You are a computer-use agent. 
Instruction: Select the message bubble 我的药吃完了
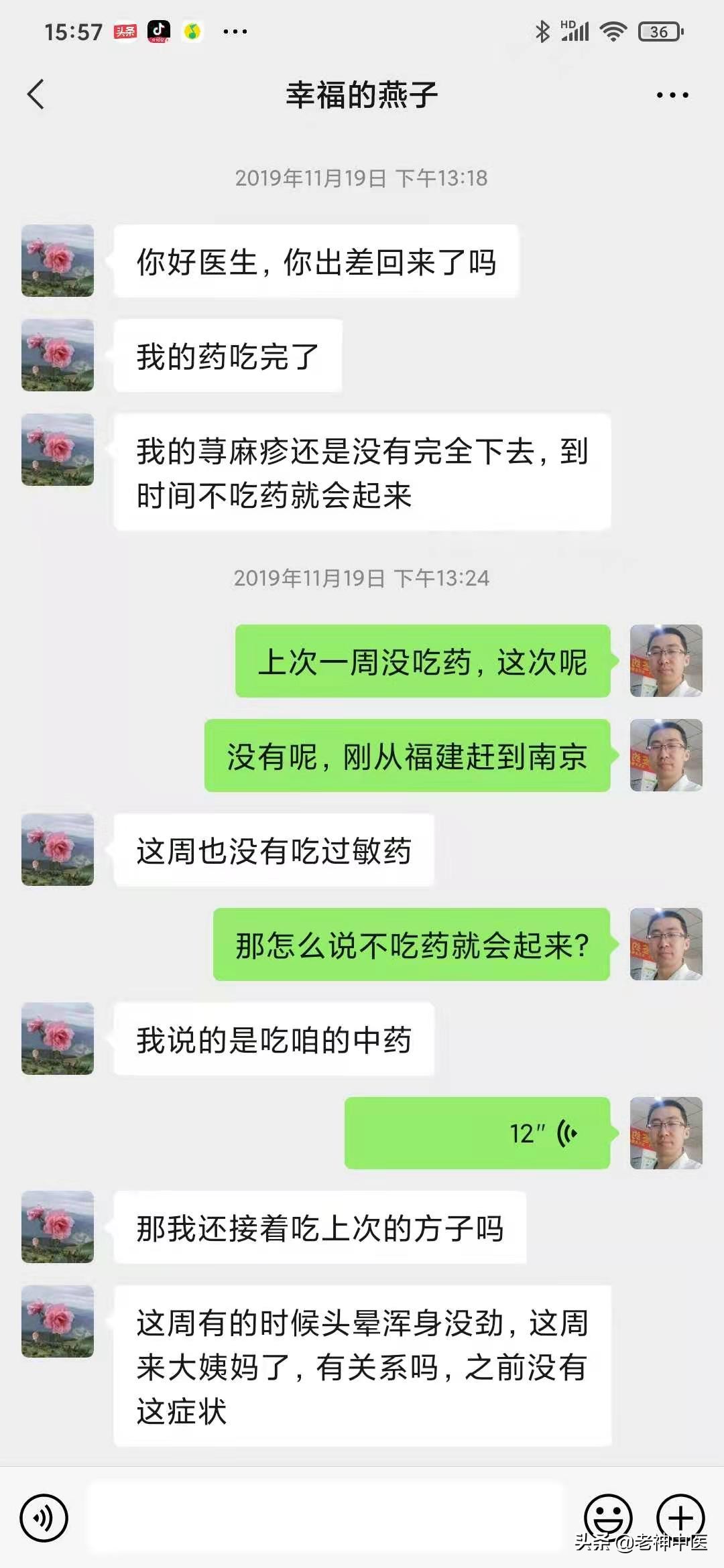tap(228, 356)
